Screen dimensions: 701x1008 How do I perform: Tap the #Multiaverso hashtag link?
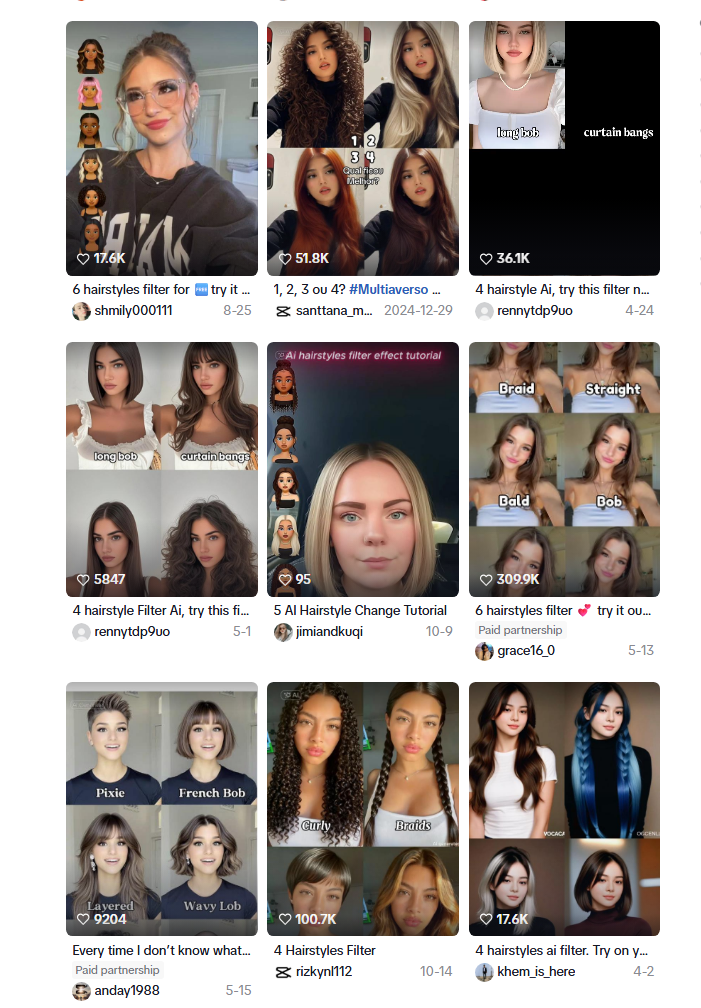point(388,289)
